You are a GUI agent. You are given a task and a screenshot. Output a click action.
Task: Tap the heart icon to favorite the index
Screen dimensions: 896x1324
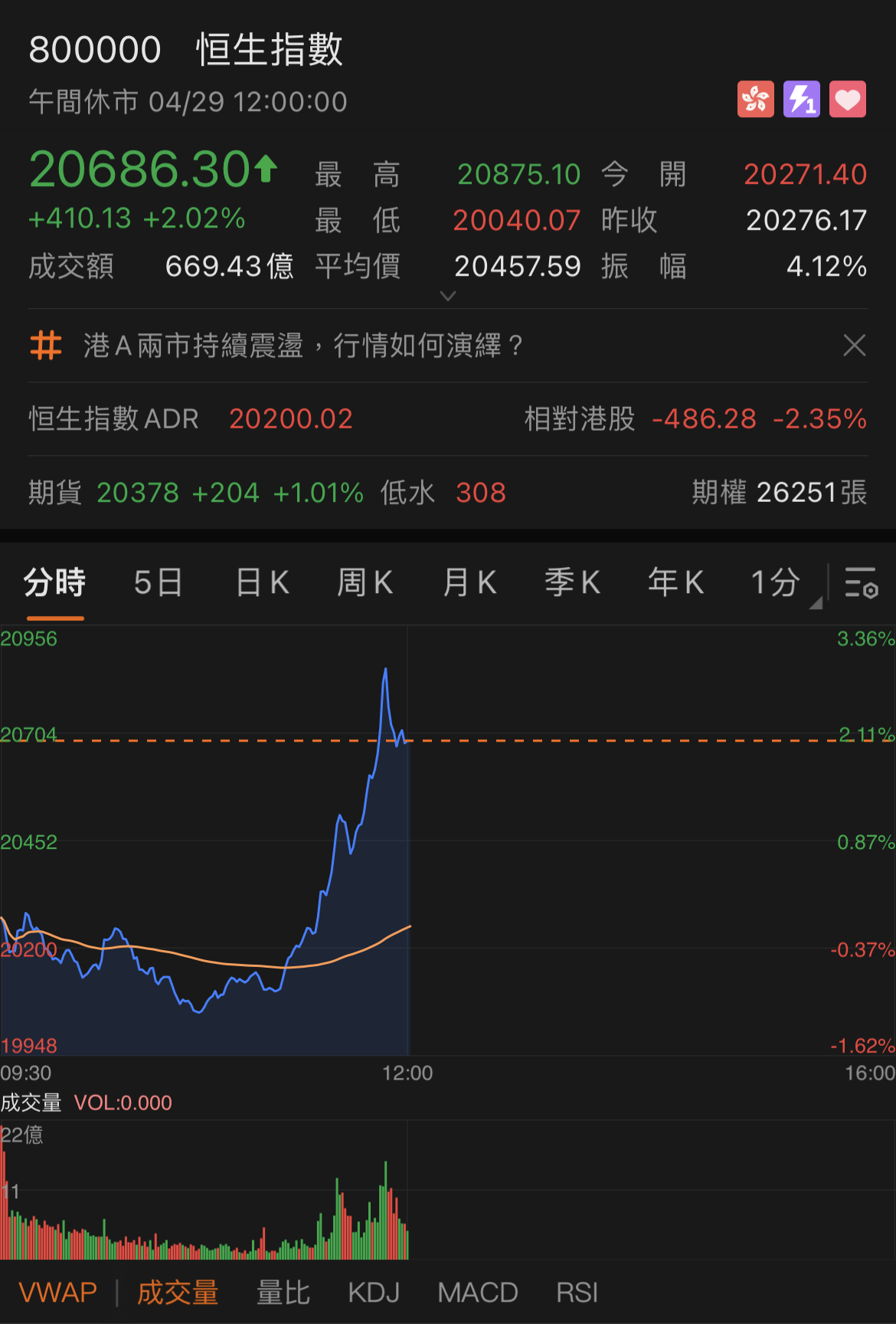point(847,100)
